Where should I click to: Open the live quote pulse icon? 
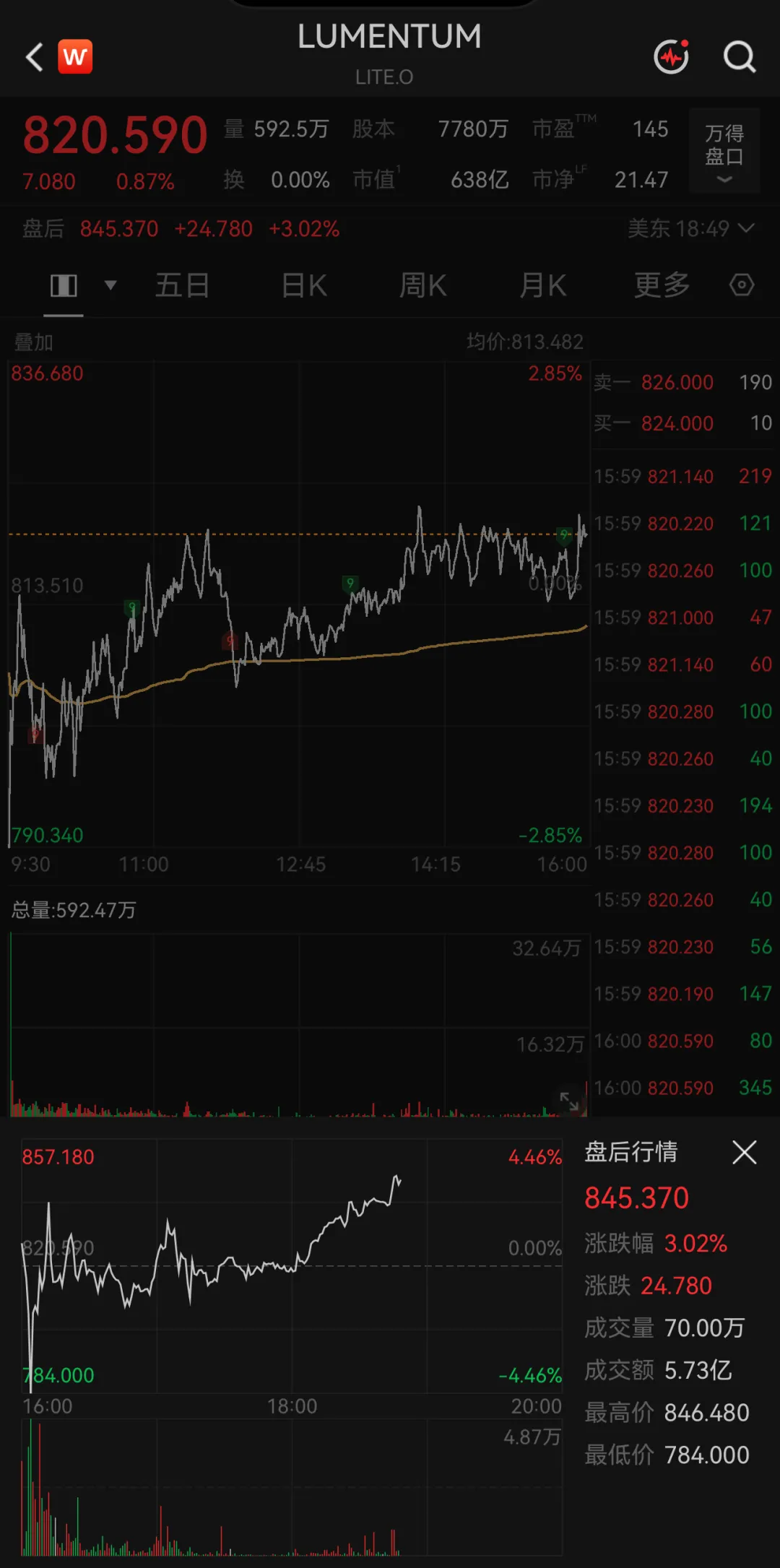(x=672, y=56)
